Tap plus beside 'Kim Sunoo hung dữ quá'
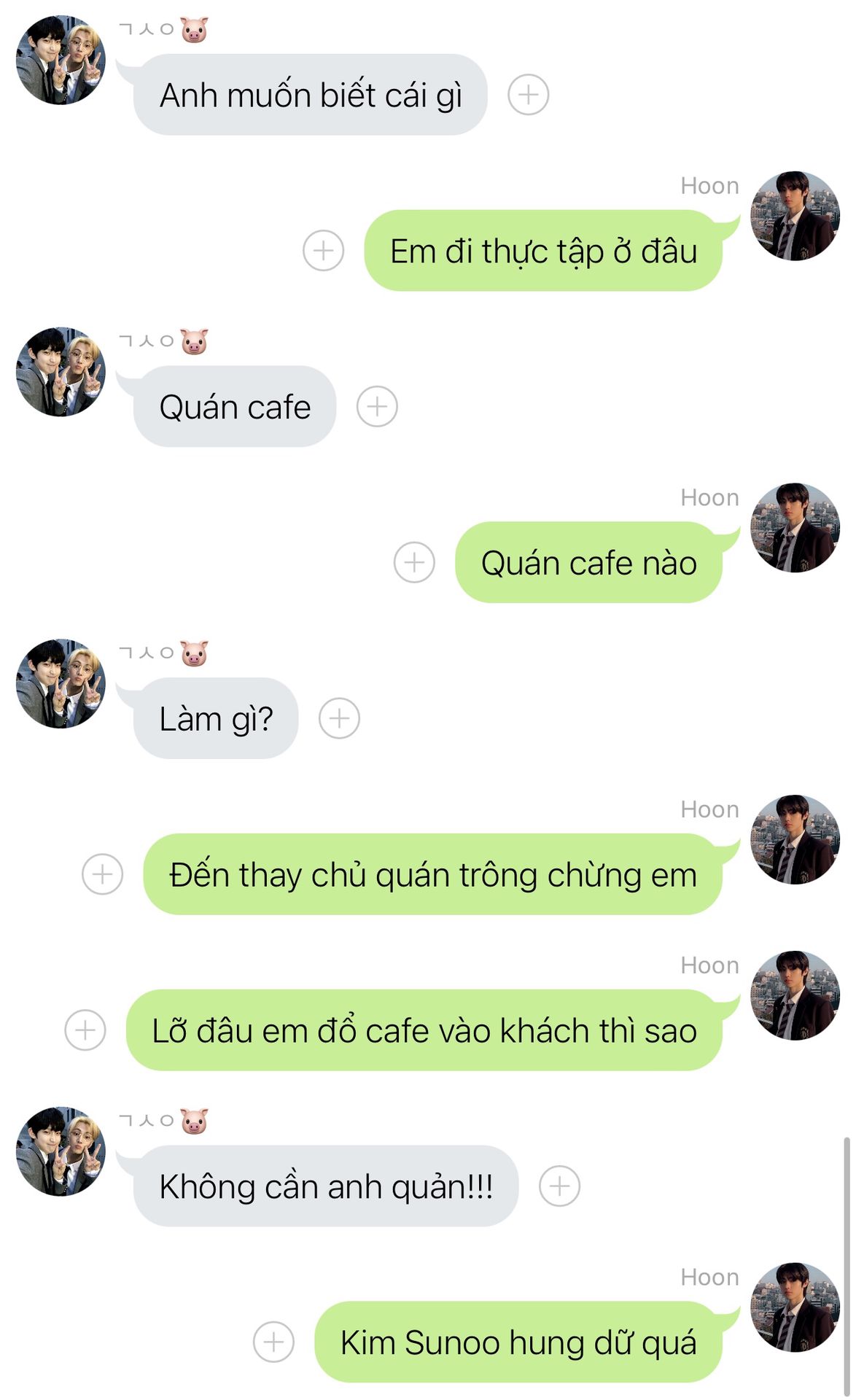The image size is (856, 1400). [x=273, y=1342]
